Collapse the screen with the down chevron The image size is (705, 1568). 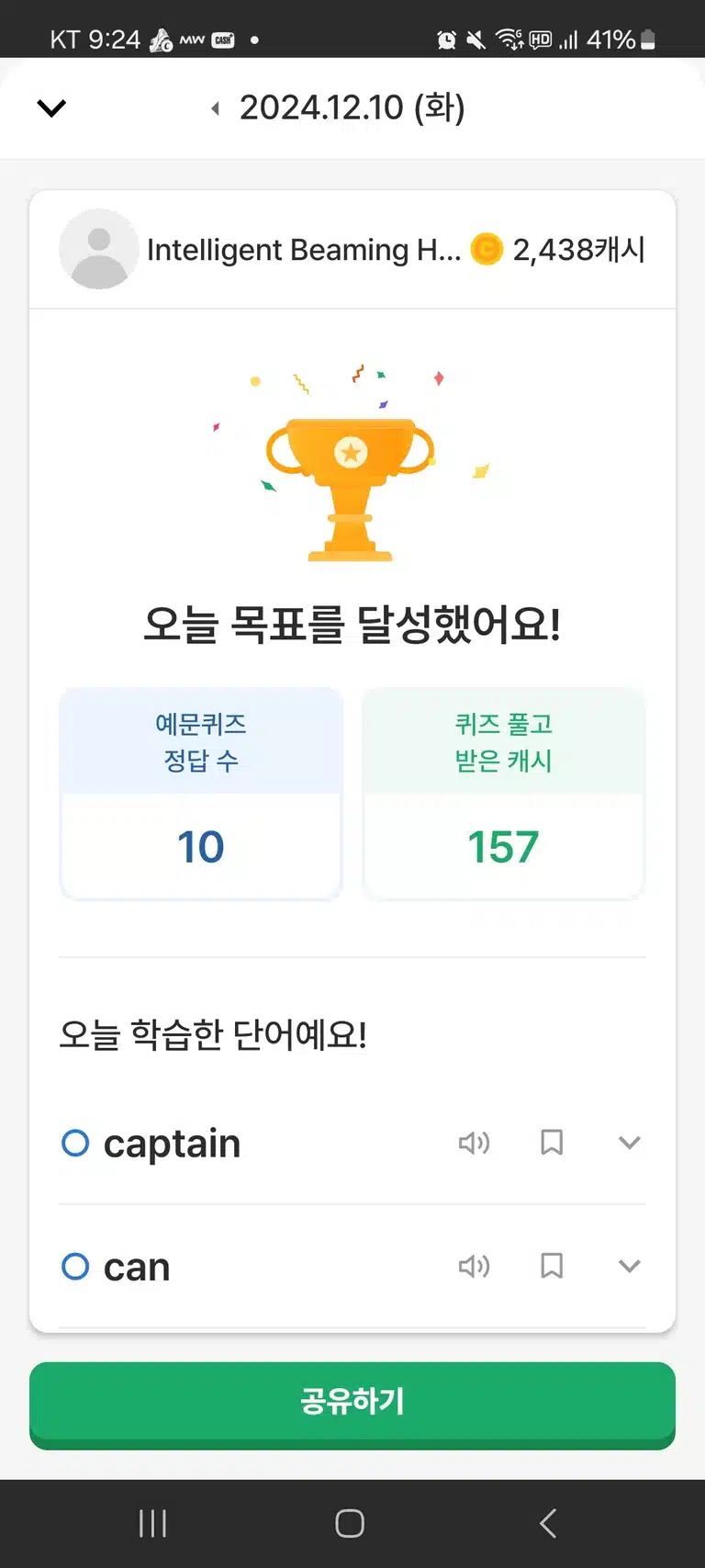[x=51, y=107]
